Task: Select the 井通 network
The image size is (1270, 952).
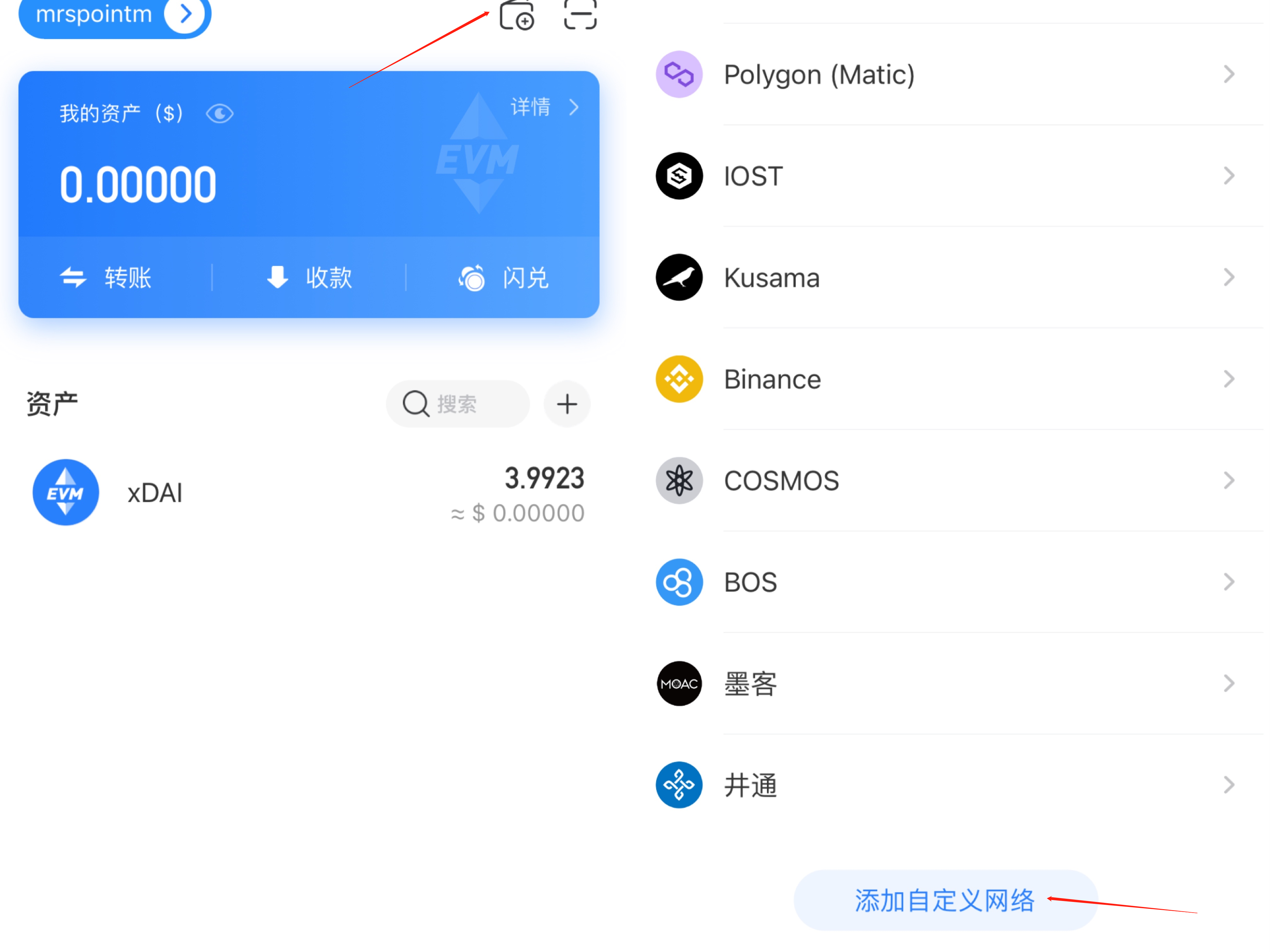Action: (x=947, y=785)
